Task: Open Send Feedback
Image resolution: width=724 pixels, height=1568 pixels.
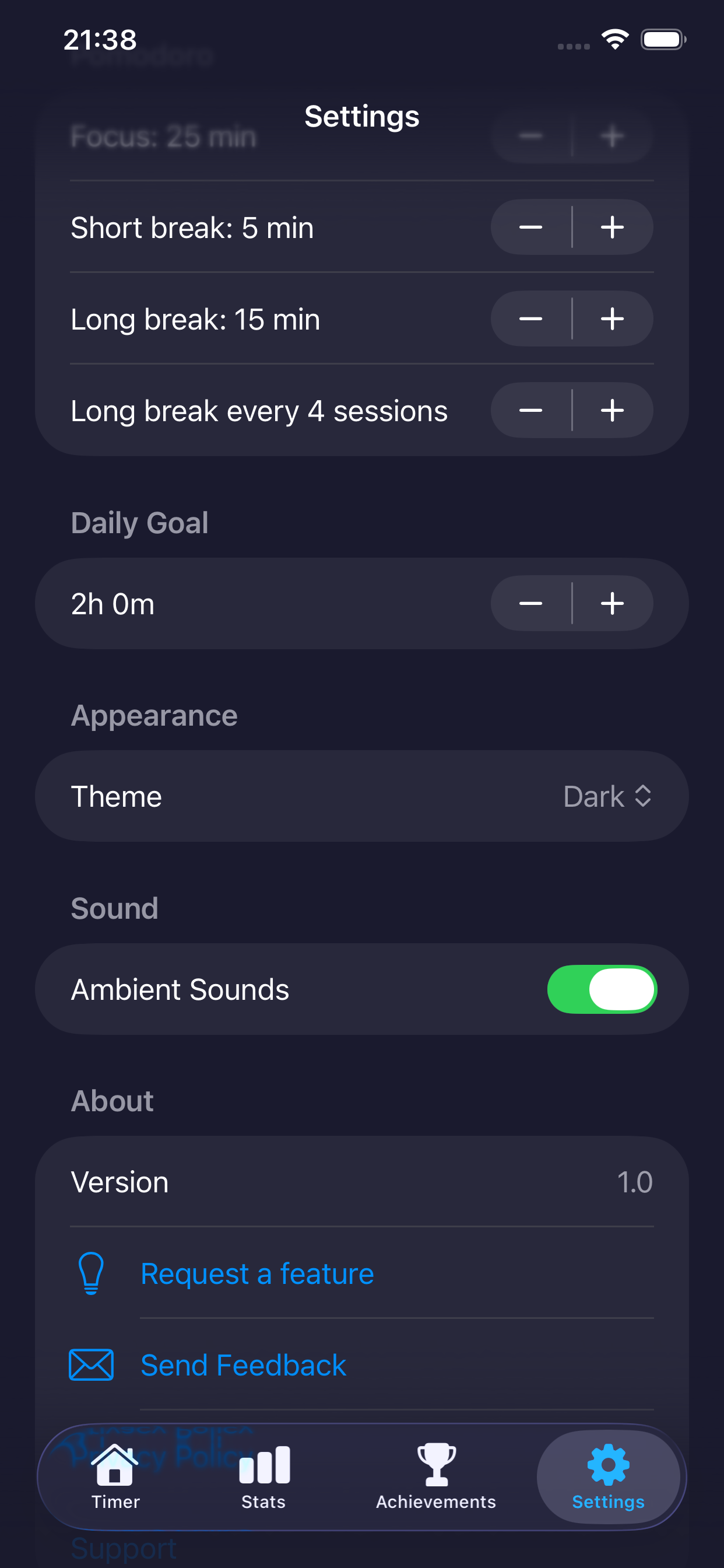Action: [x=243, y=1364]
